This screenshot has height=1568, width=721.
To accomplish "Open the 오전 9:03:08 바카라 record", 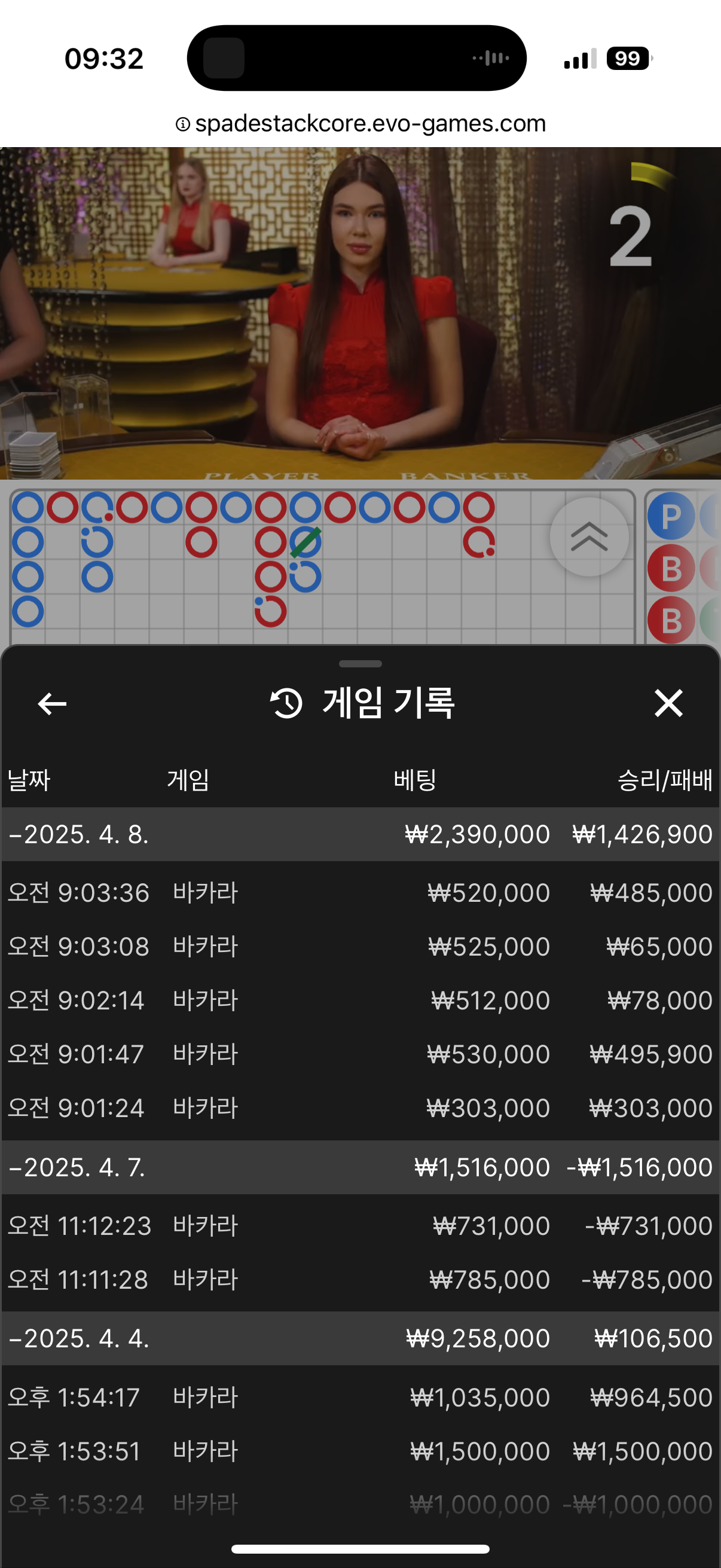I will point(360,947).
